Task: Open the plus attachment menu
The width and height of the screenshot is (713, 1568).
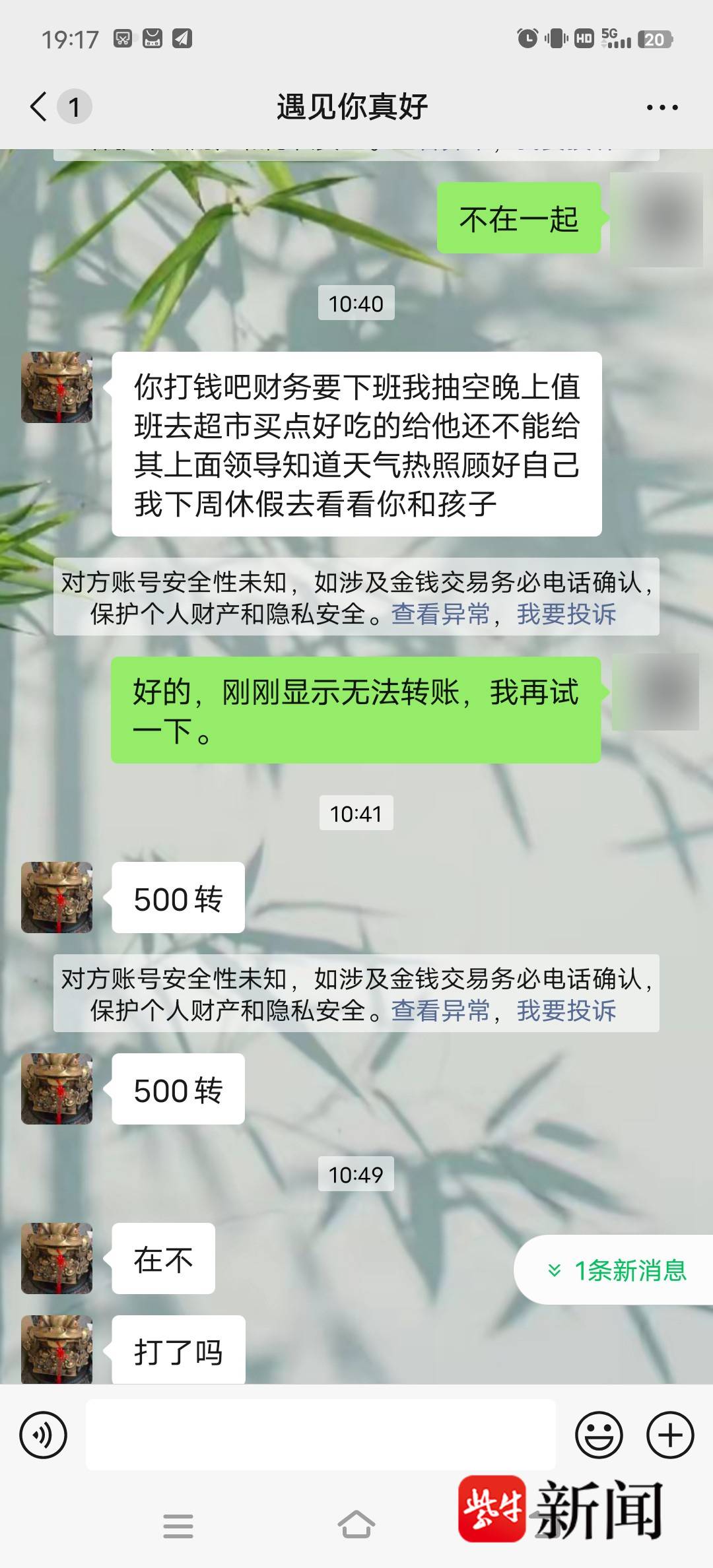Action: pos(670,1435)
